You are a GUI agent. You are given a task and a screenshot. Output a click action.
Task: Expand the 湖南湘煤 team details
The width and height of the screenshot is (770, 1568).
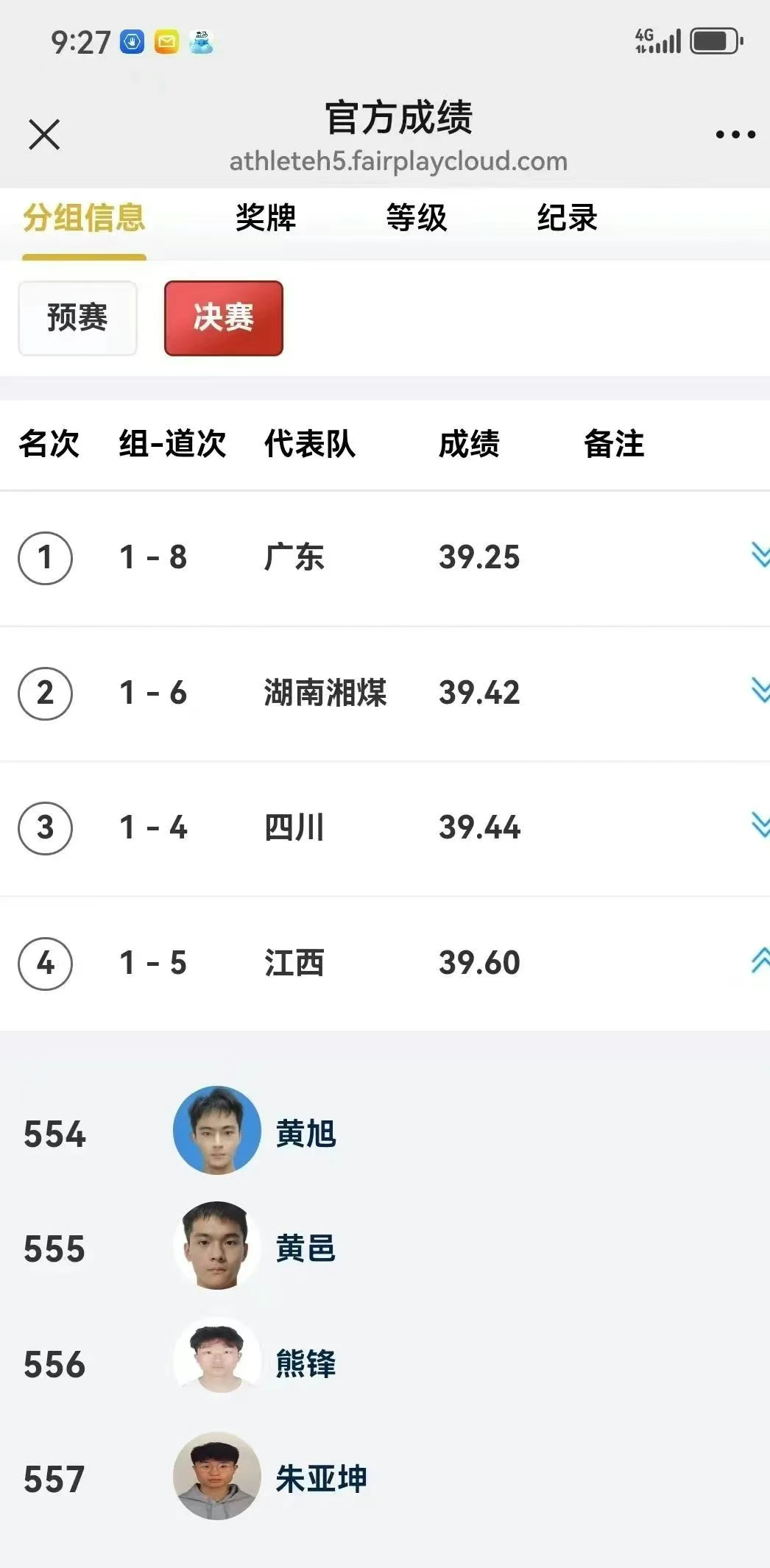coord(759,691)
